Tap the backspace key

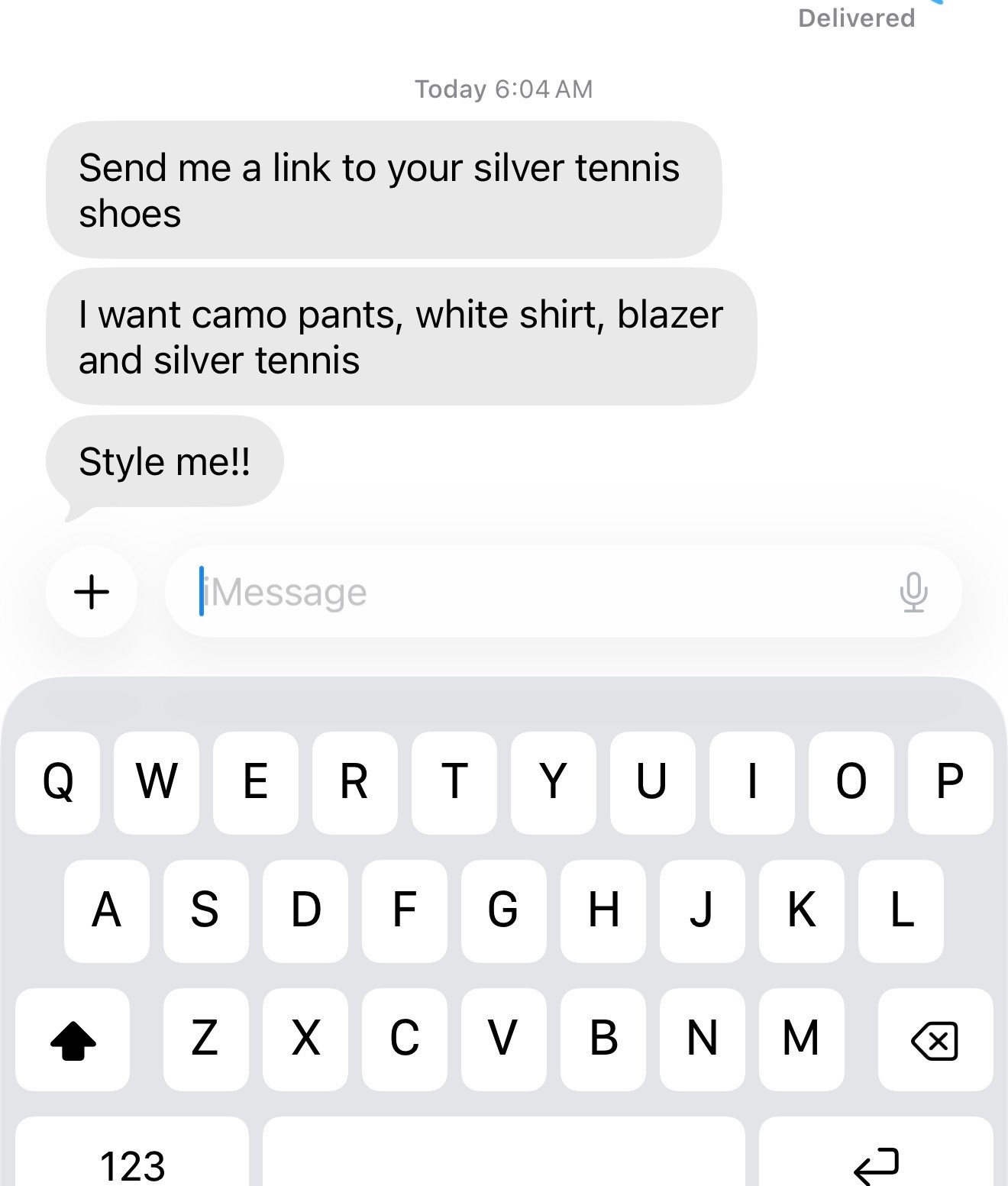click(935, 1040)
